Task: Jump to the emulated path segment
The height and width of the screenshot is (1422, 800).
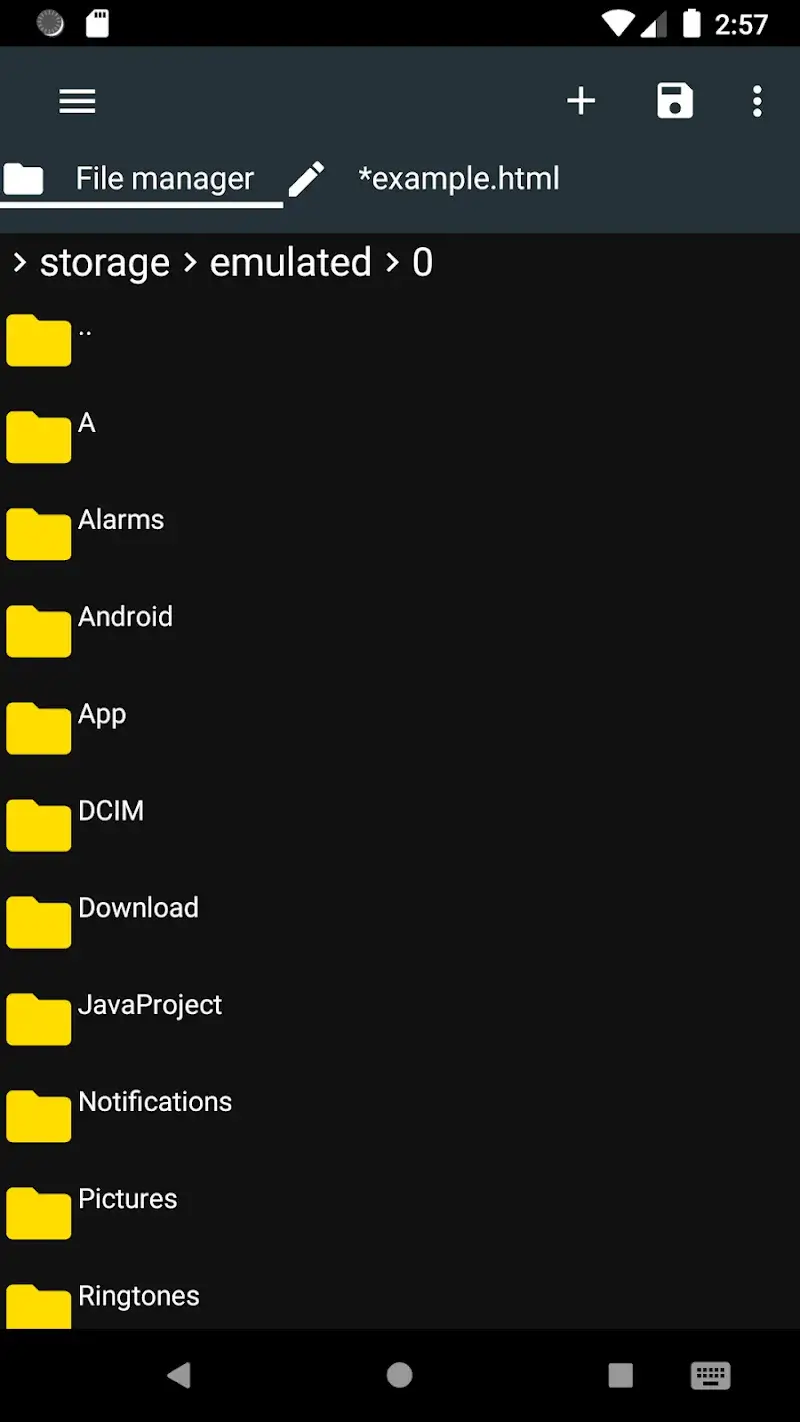Action: [290, 262]
